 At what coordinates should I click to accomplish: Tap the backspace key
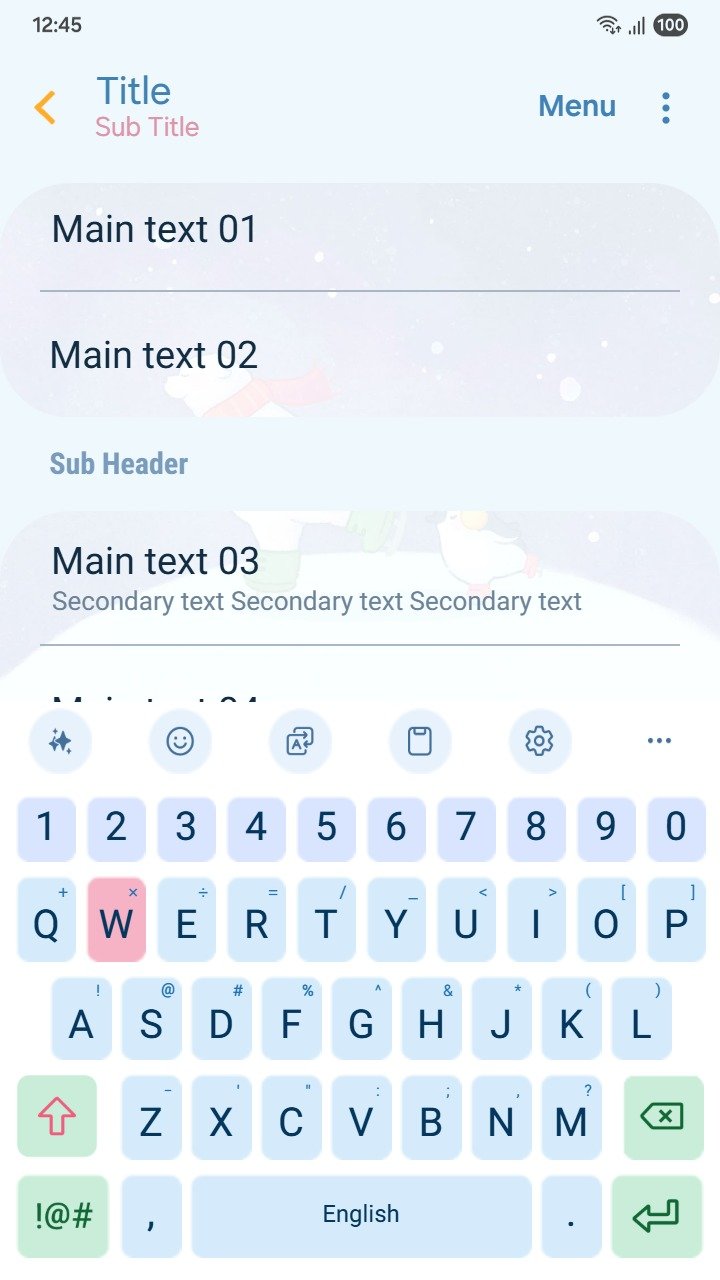[663, 1117]
